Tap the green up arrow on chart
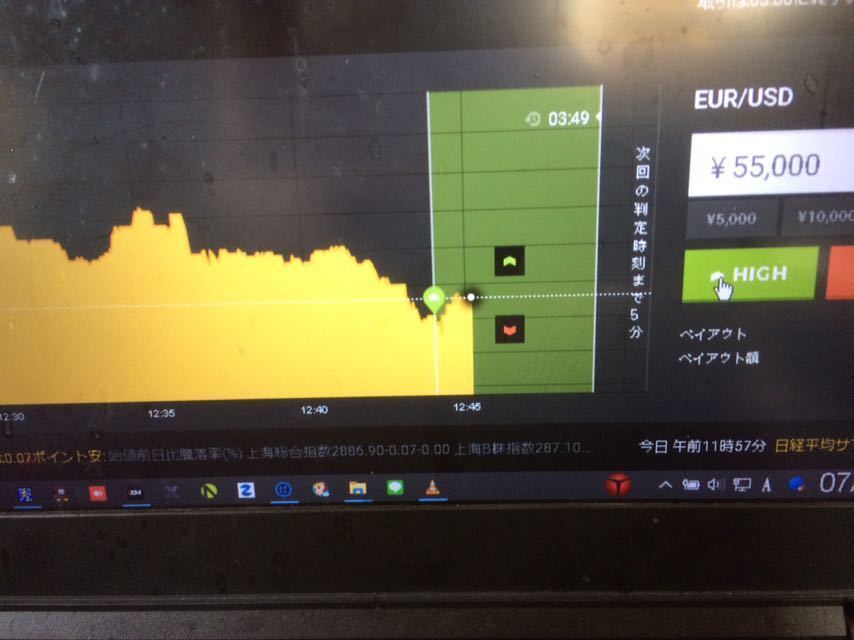Screen dimensions: 854x640 (510, 262)
